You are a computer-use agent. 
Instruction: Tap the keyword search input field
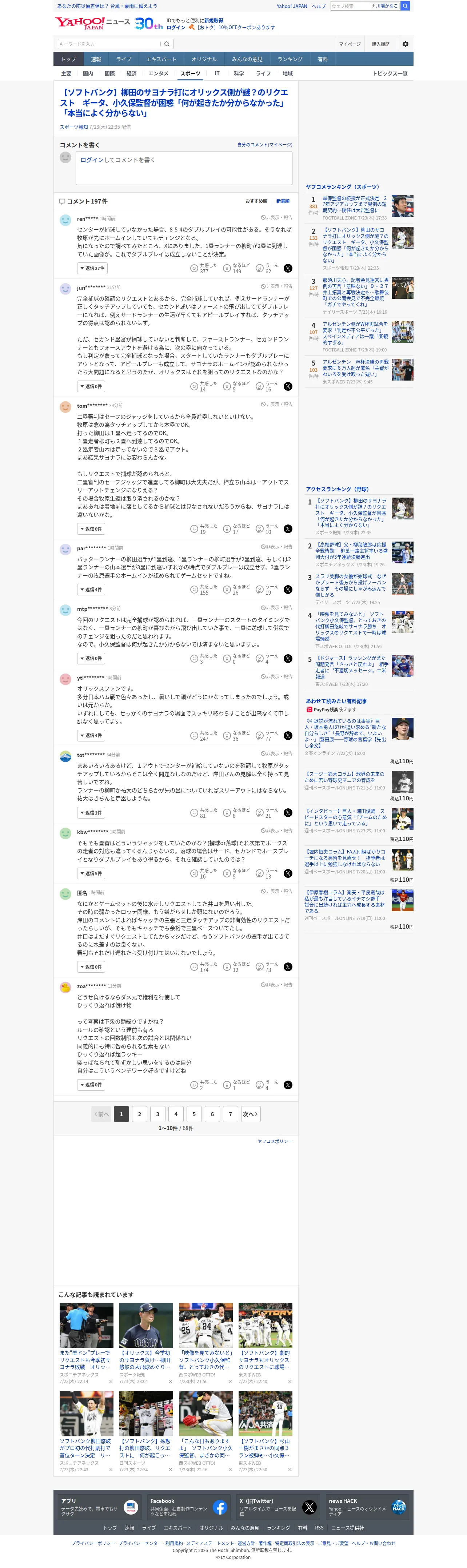coord(109,44)
